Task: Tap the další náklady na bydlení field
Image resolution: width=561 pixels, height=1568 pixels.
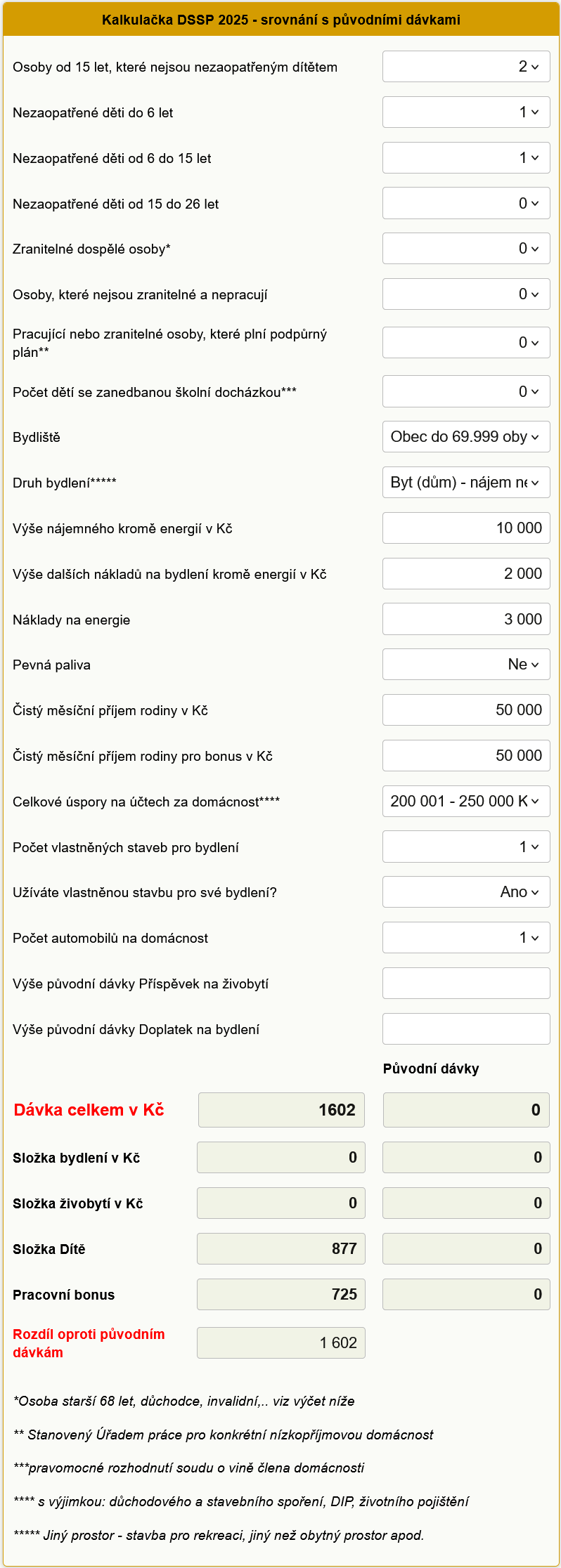Action: tap(466, 574)
